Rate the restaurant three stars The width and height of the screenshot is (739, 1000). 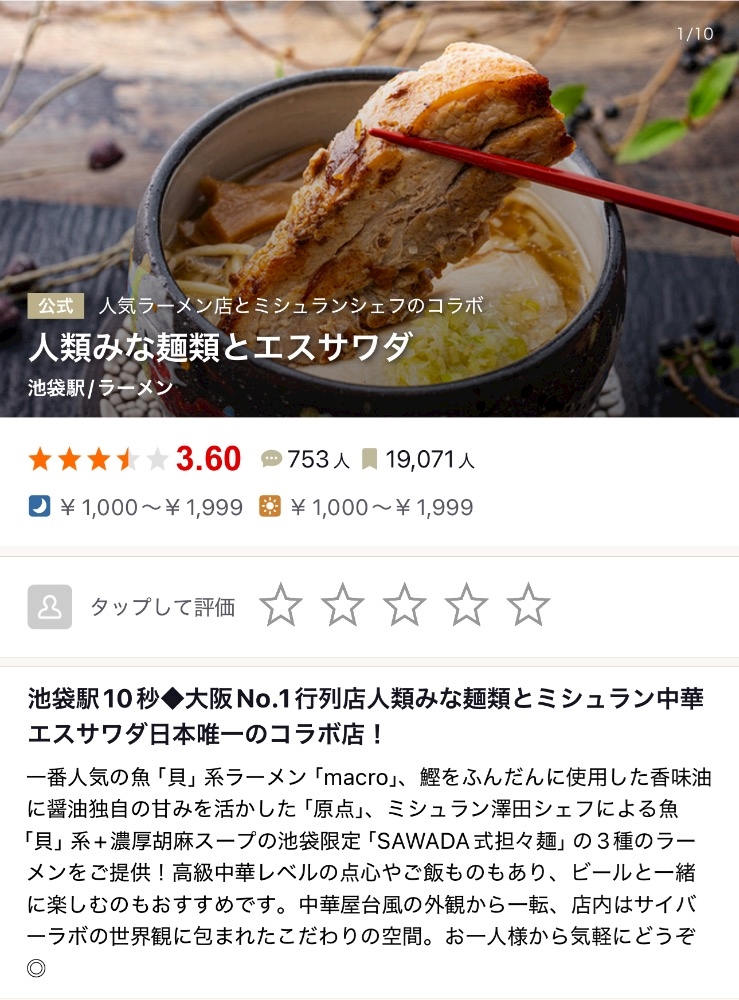click(404, 605)
